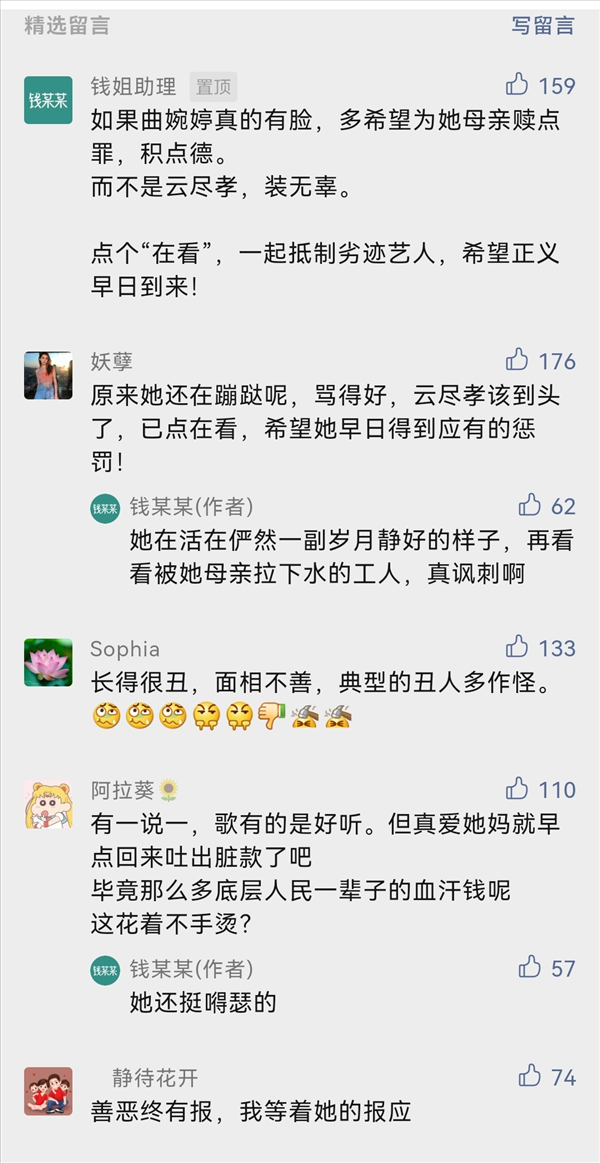Like Sophia's comment
This screenshot has height=1163, width=600.
coord(518,647)
